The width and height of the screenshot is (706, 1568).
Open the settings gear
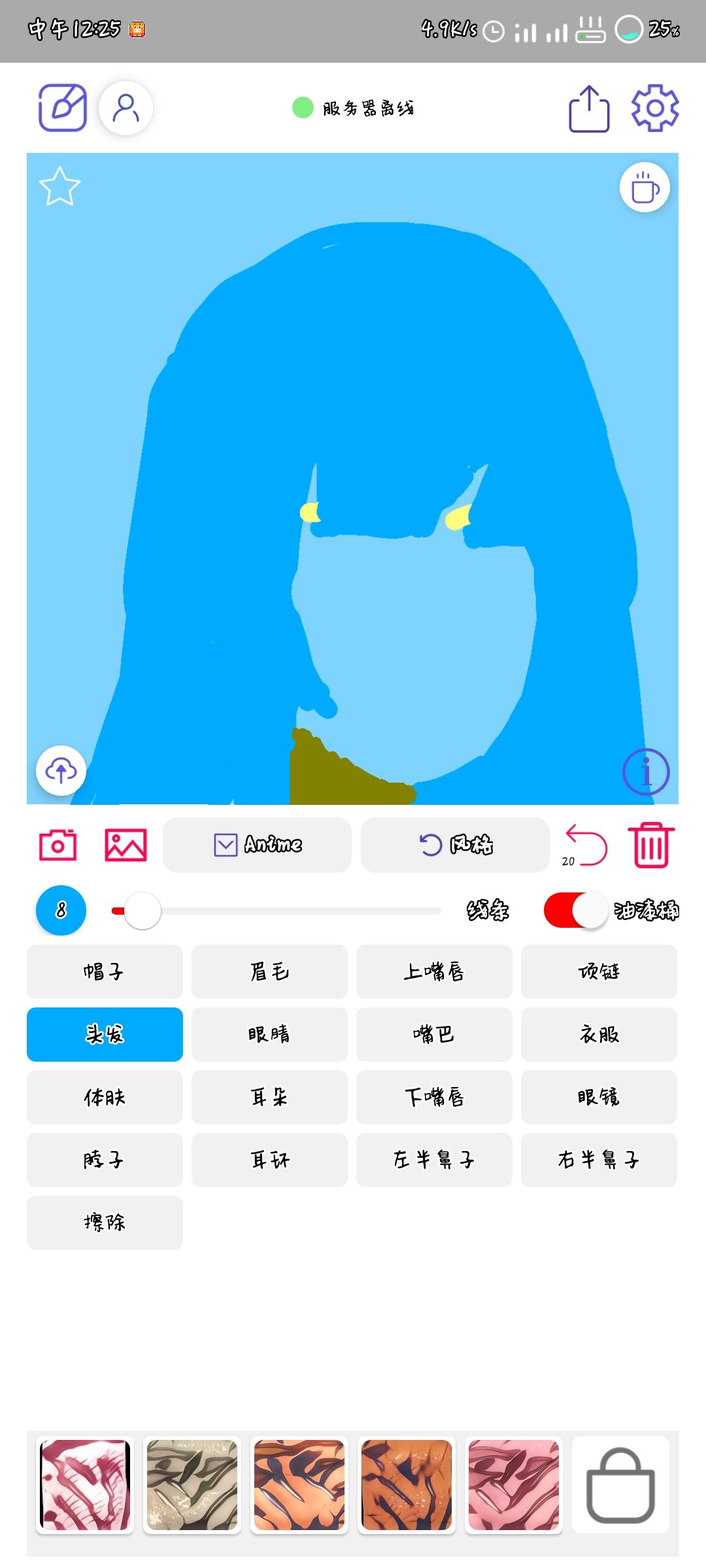coord(654,108)
